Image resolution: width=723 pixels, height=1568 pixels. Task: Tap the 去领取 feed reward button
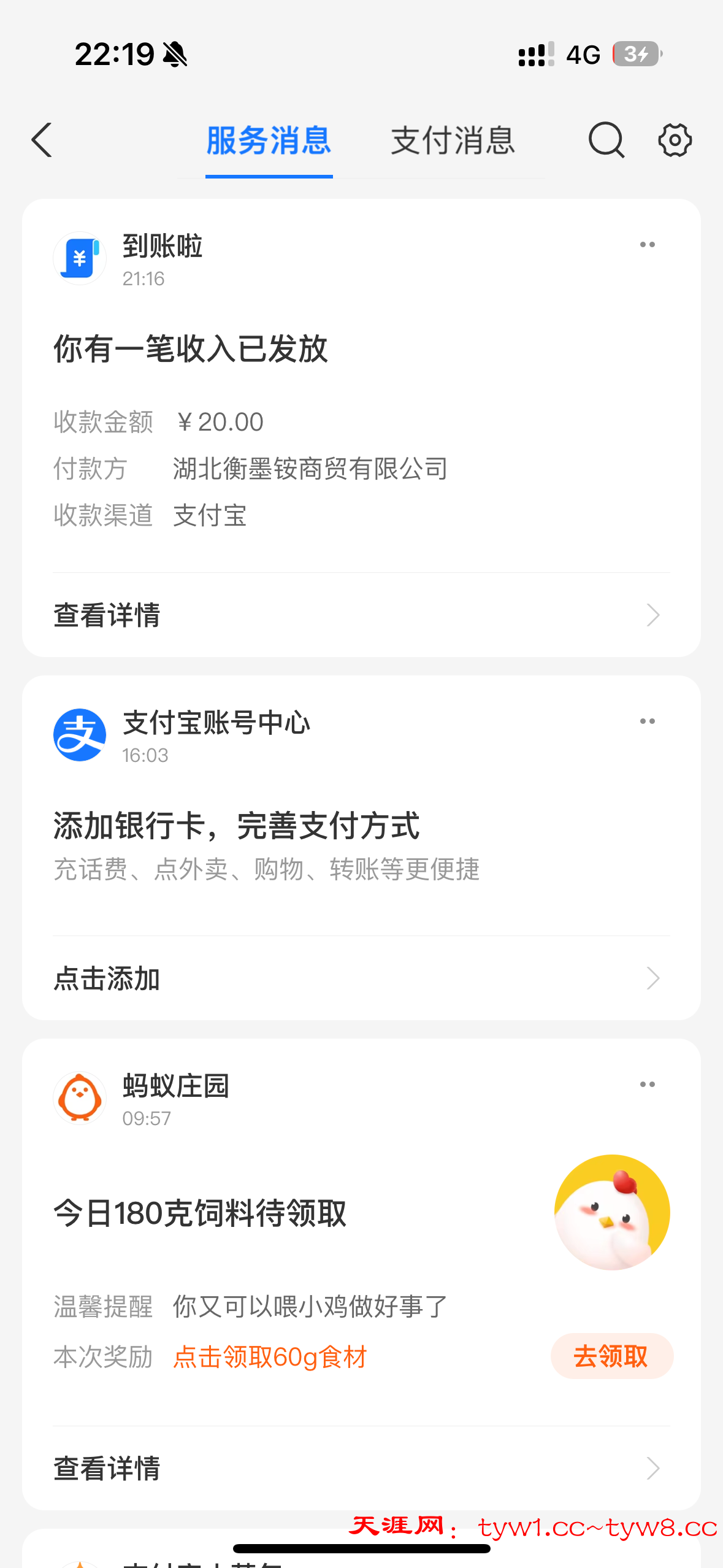click(x=611, y=1356)
